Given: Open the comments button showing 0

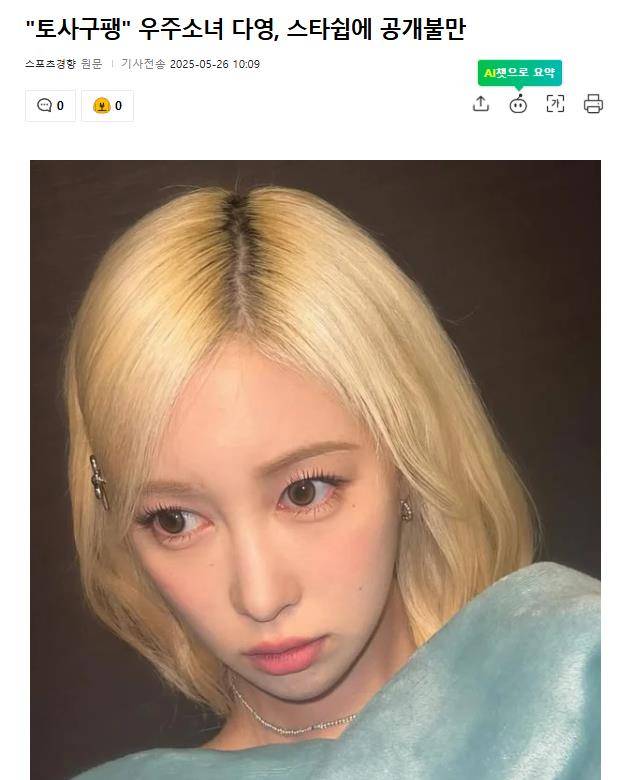Looking at the screenshot, I should pyautogui.click(x=50, y=105).
